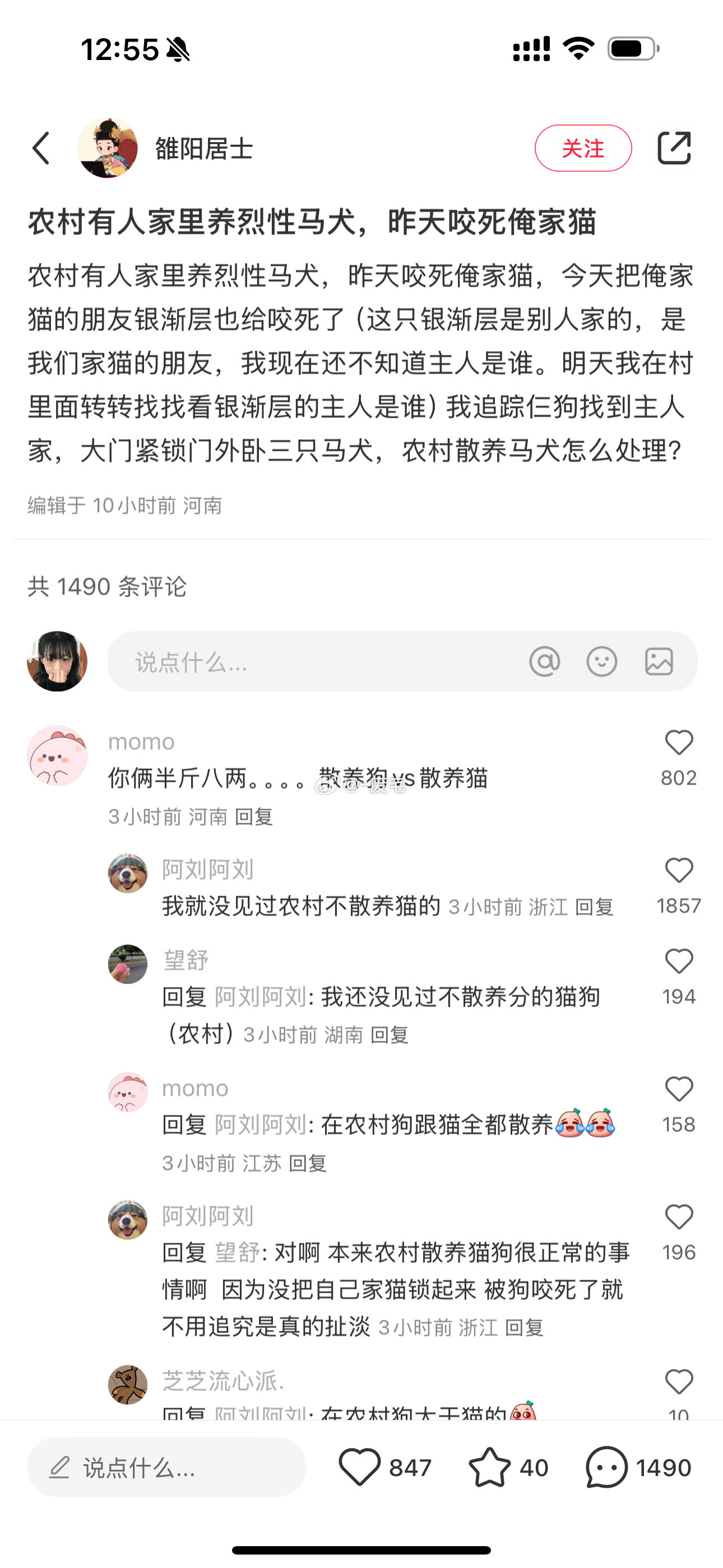
Task: Reply to 望舒's comment via 回复
Action: point(390,1035)
